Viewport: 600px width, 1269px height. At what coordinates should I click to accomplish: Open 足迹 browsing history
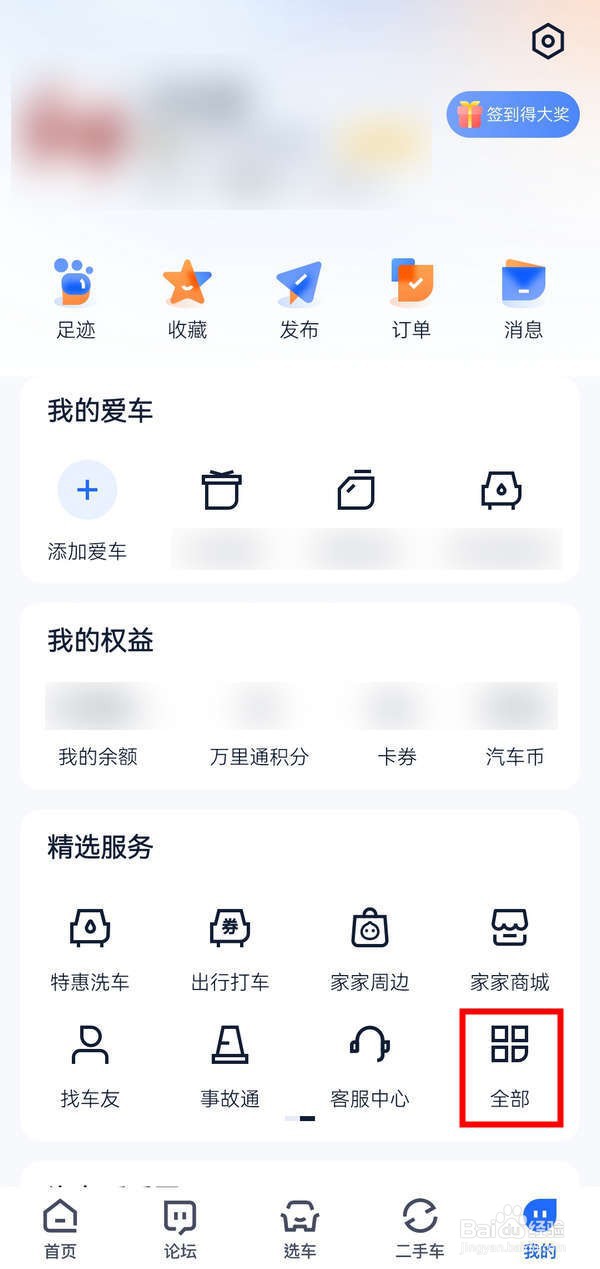tap(75, 298)
